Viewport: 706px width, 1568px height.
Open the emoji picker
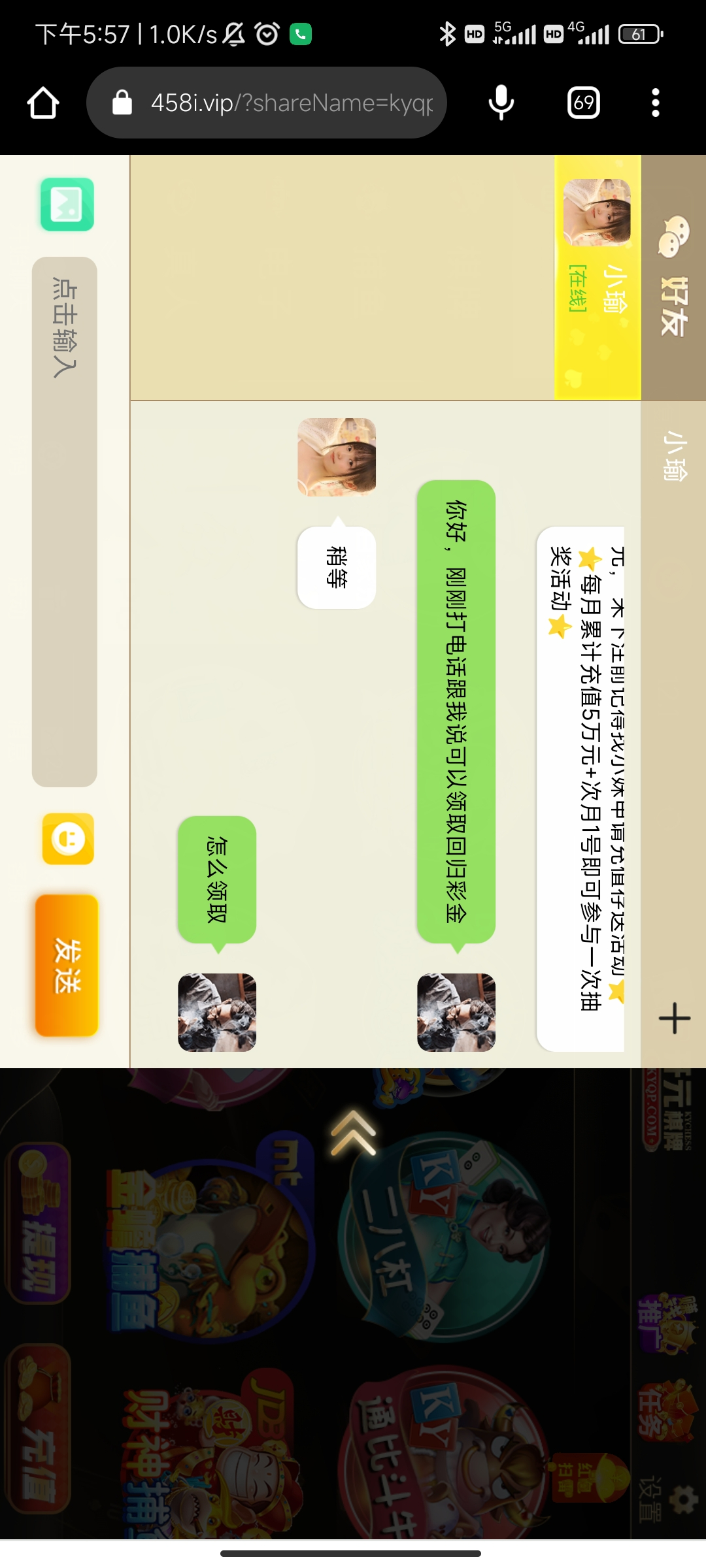tap(68, 838)
